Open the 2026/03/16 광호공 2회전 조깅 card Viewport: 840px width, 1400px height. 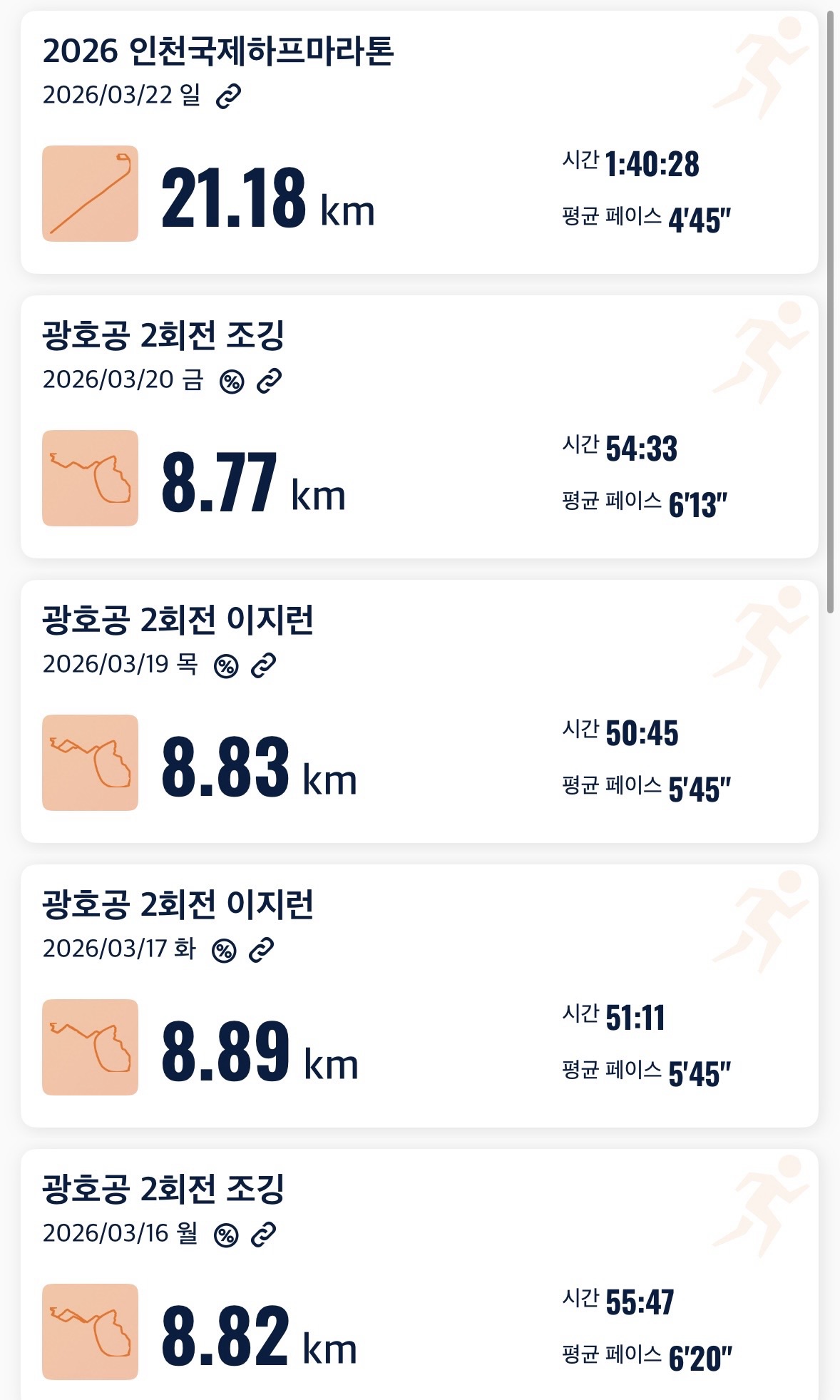[x=419, y=1274]
